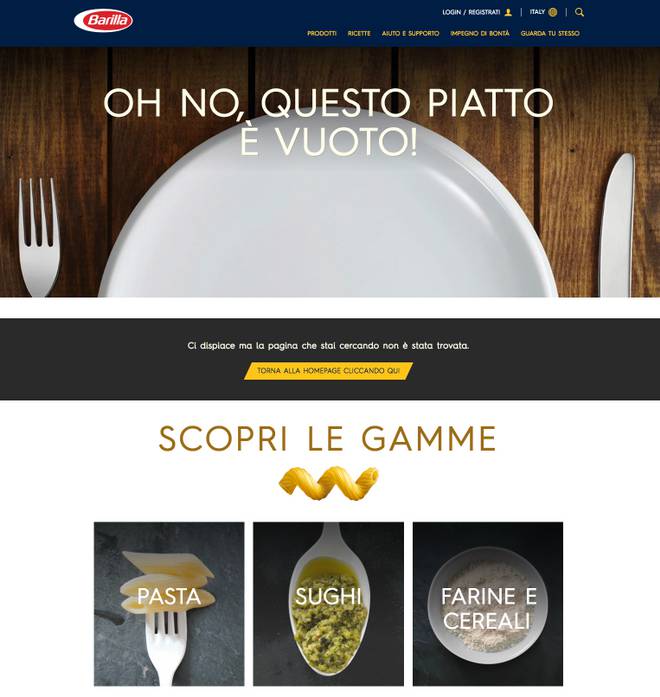The width and height of the screenshot is (660, 697).
Task: Open the Prodotti menu
Action: (322, 33)
